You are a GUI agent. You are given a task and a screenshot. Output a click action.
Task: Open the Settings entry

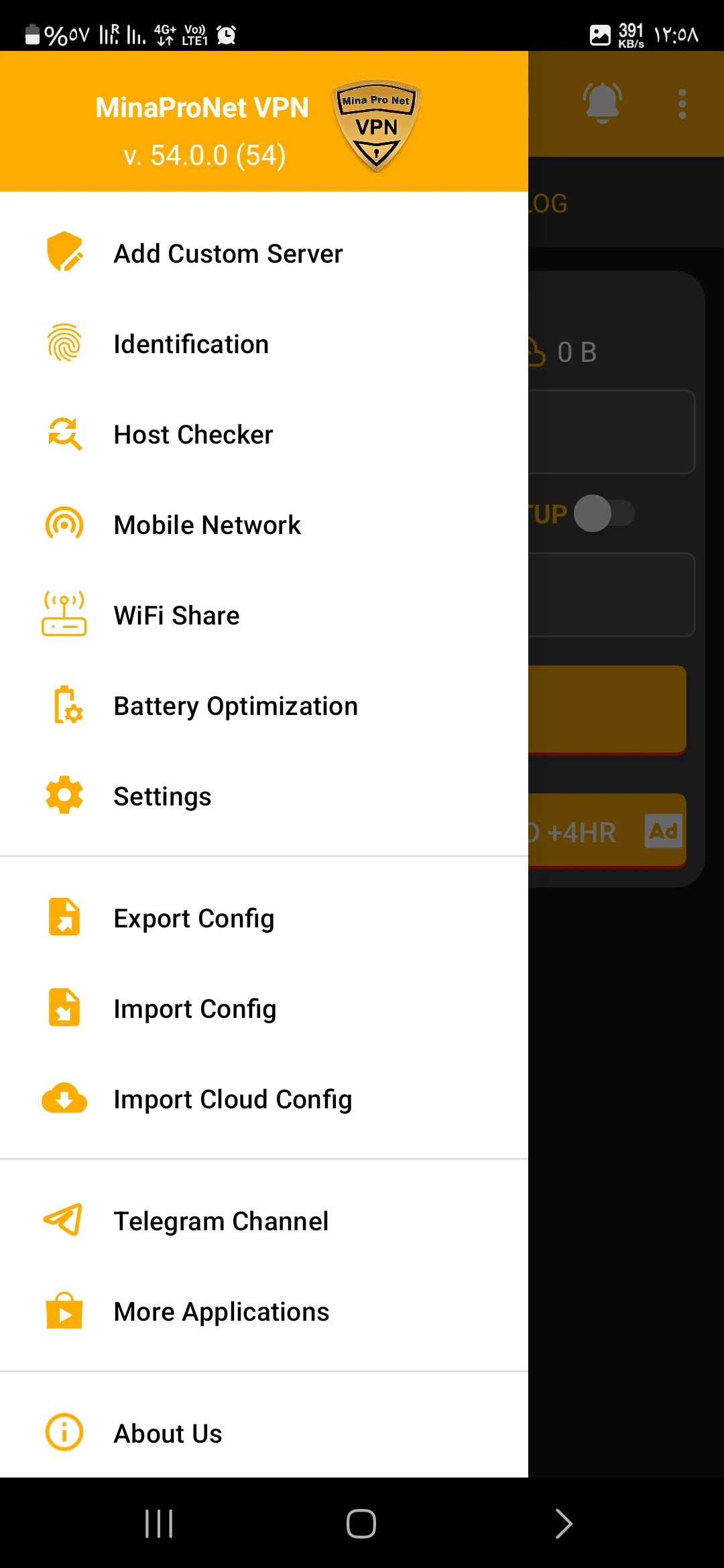264,796
